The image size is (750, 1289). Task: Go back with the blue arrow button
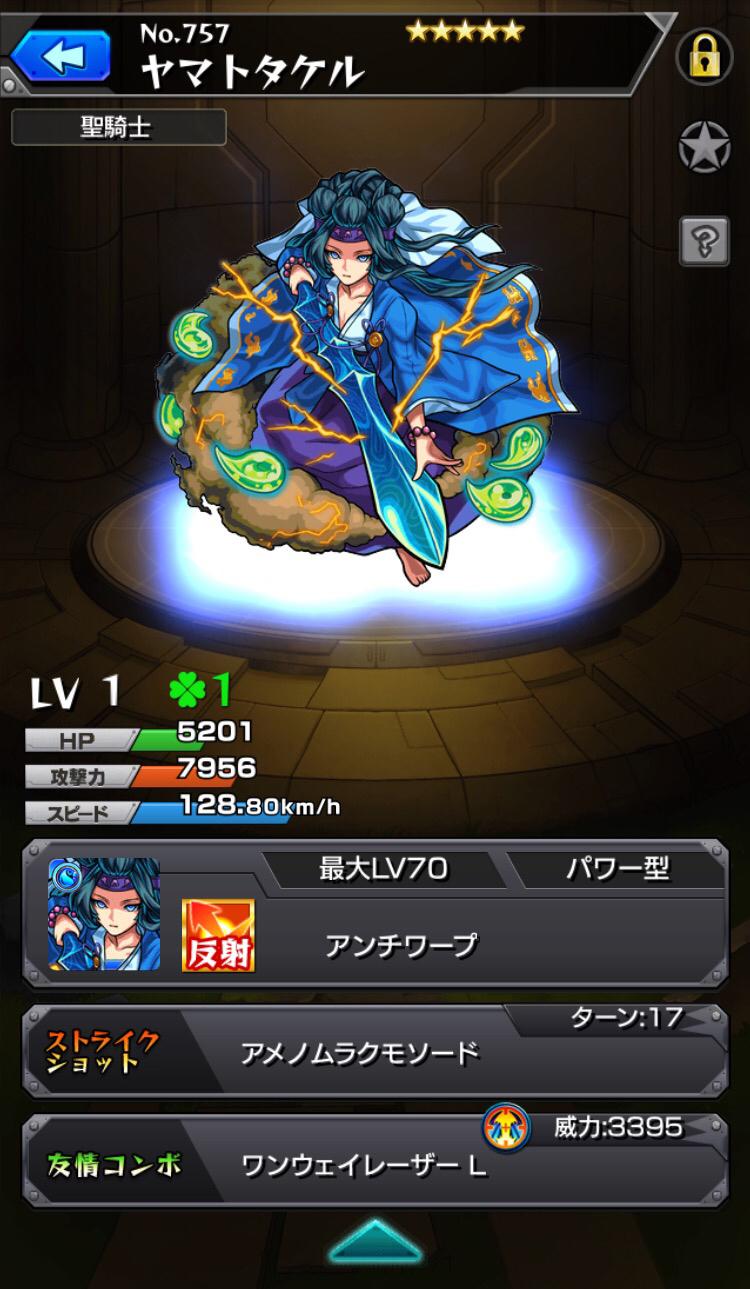(61, 55)
